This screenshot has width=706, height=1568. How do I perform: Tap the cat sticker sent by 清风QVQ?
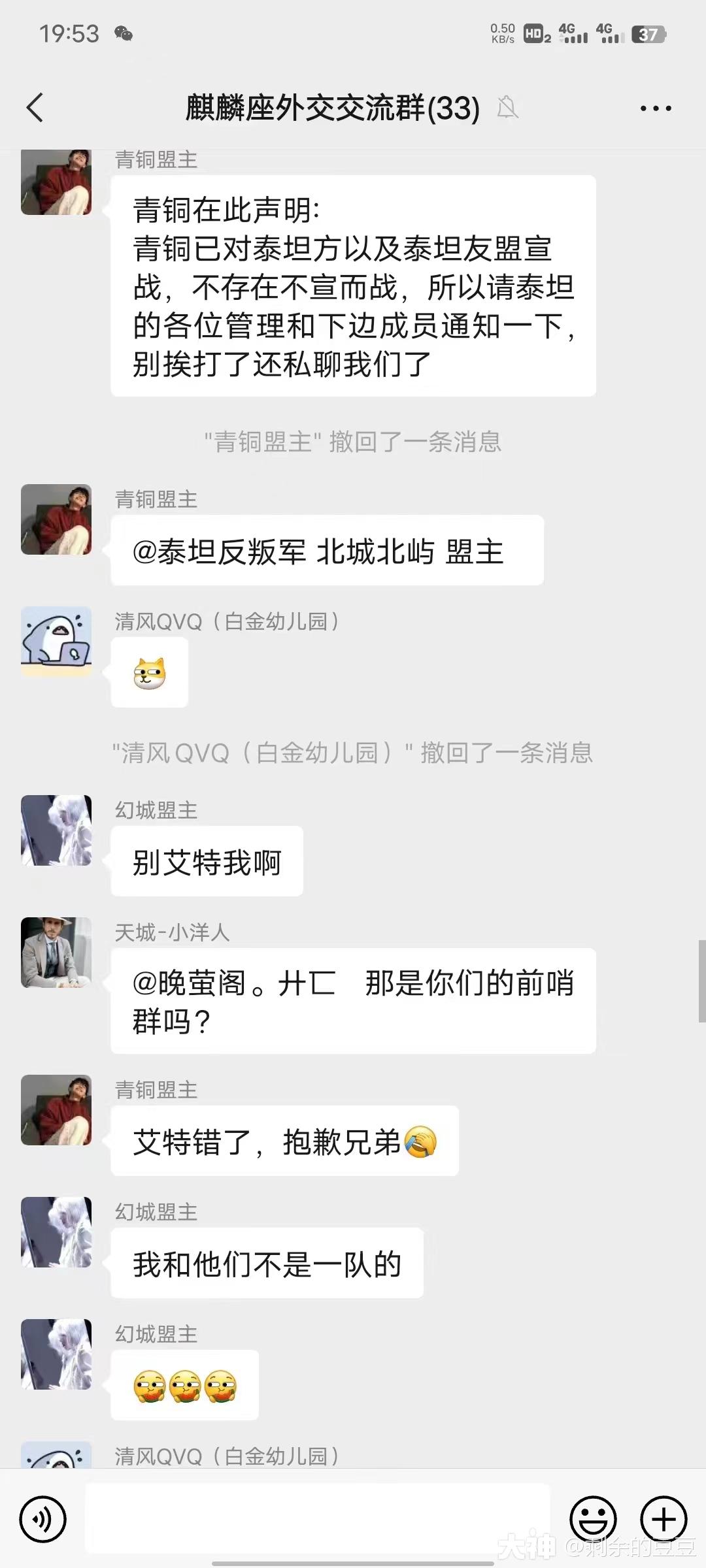pyautogui.click(x=148, y=673)
